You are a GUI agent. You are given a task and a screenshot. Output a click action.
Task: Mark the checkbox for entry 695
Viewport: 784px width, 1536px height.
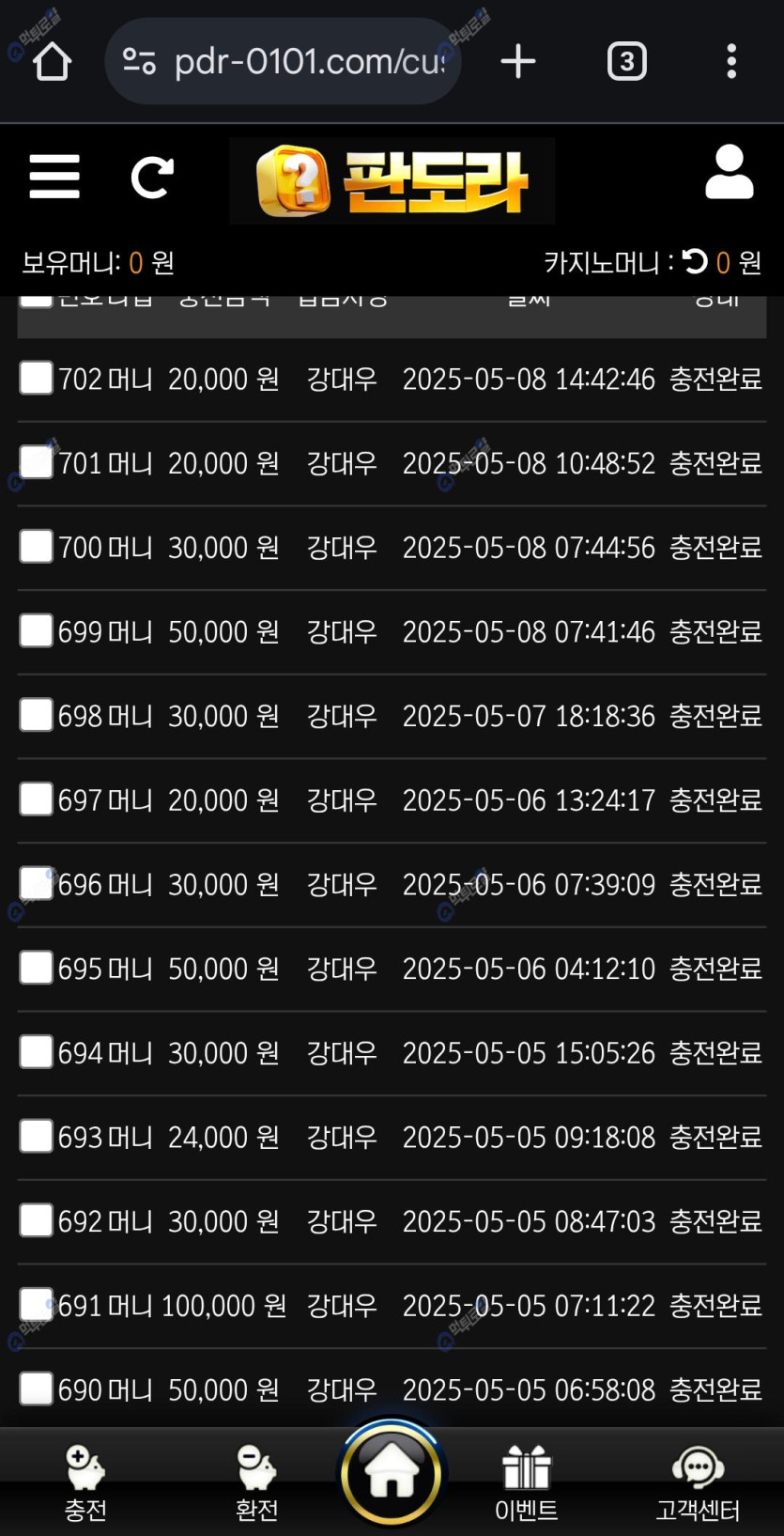(x=36, y=968)
